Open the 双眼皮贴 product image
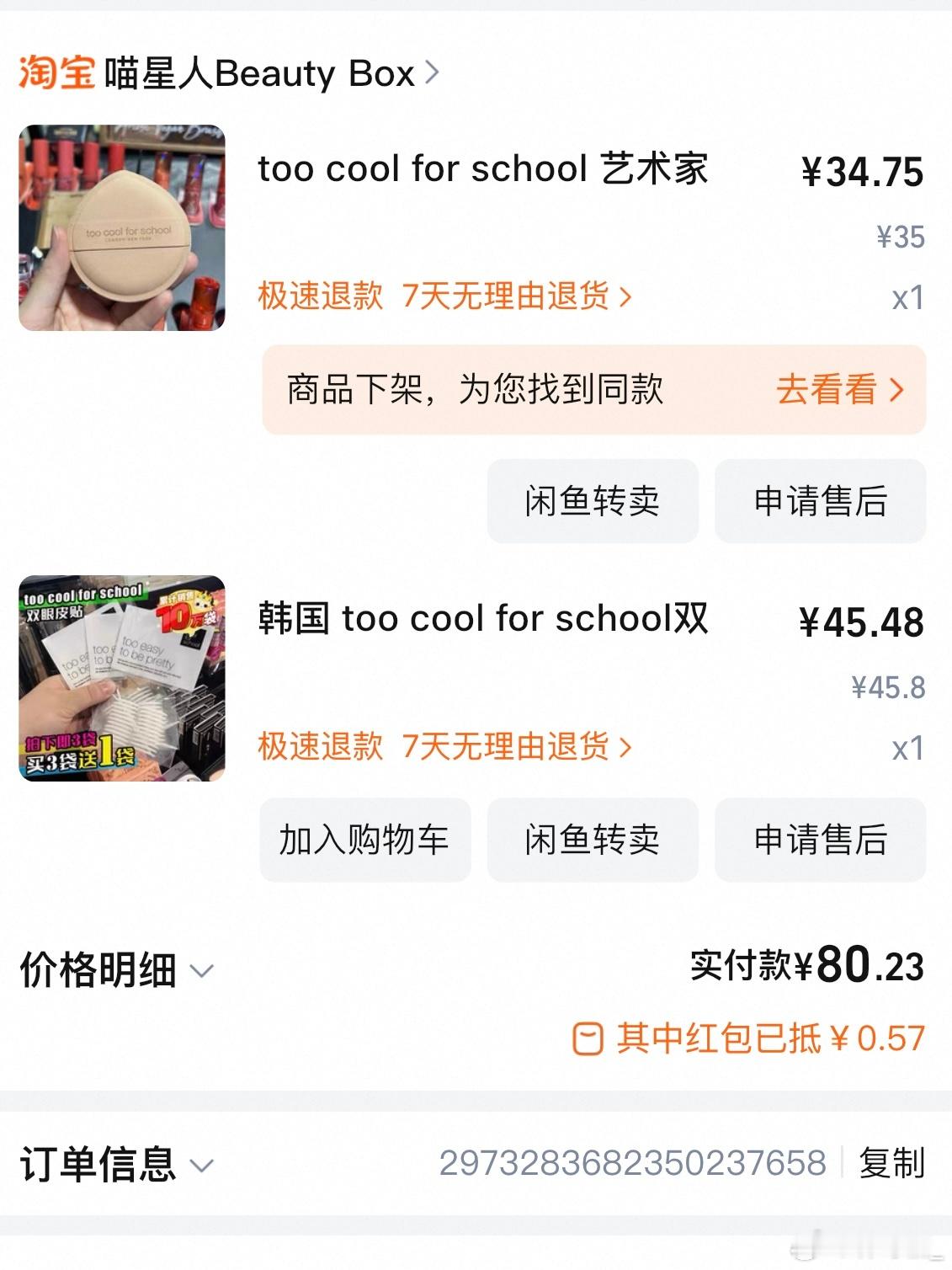The width and height of the screenshot is (952, 1270). click(122, 678)
